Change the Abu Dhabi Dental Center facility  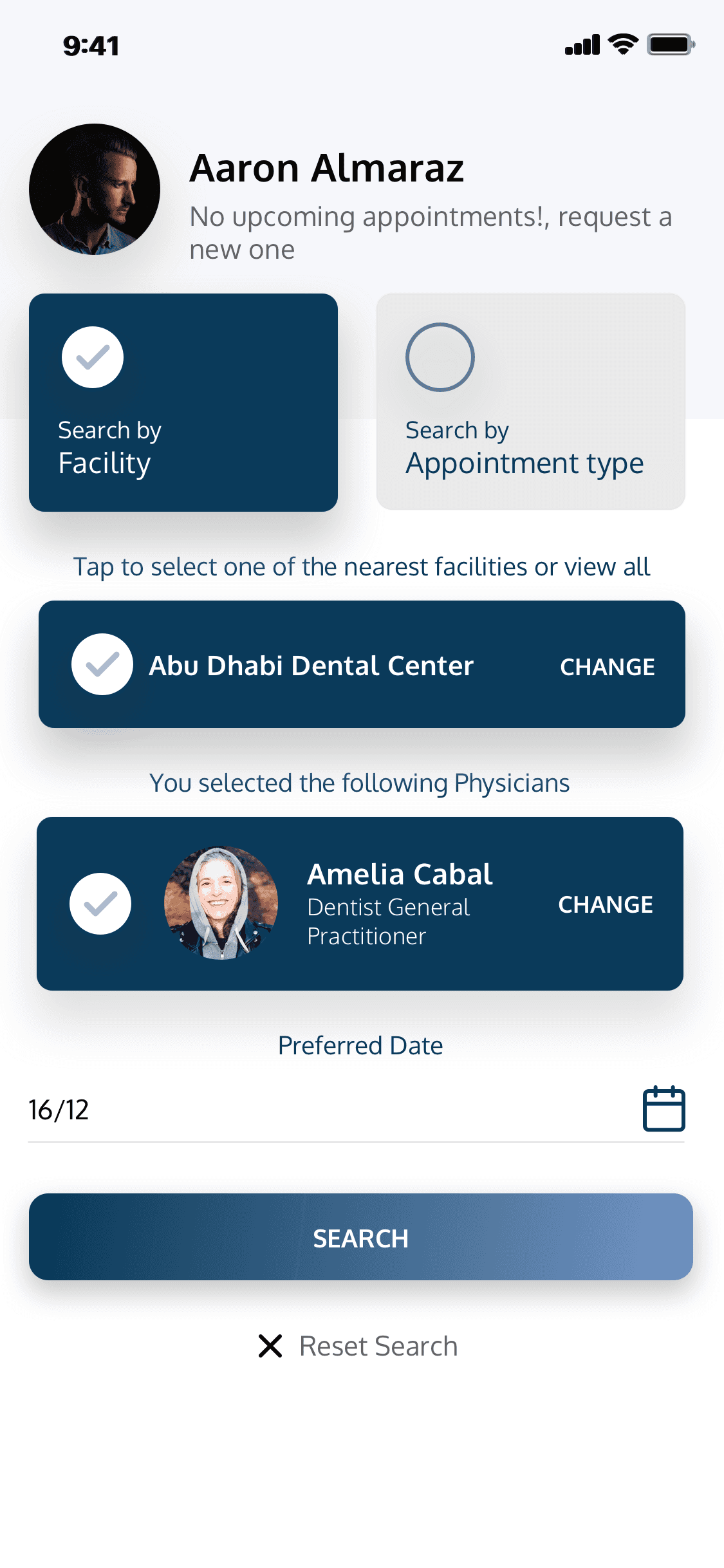pyautogui.click(x=607, y=667)
